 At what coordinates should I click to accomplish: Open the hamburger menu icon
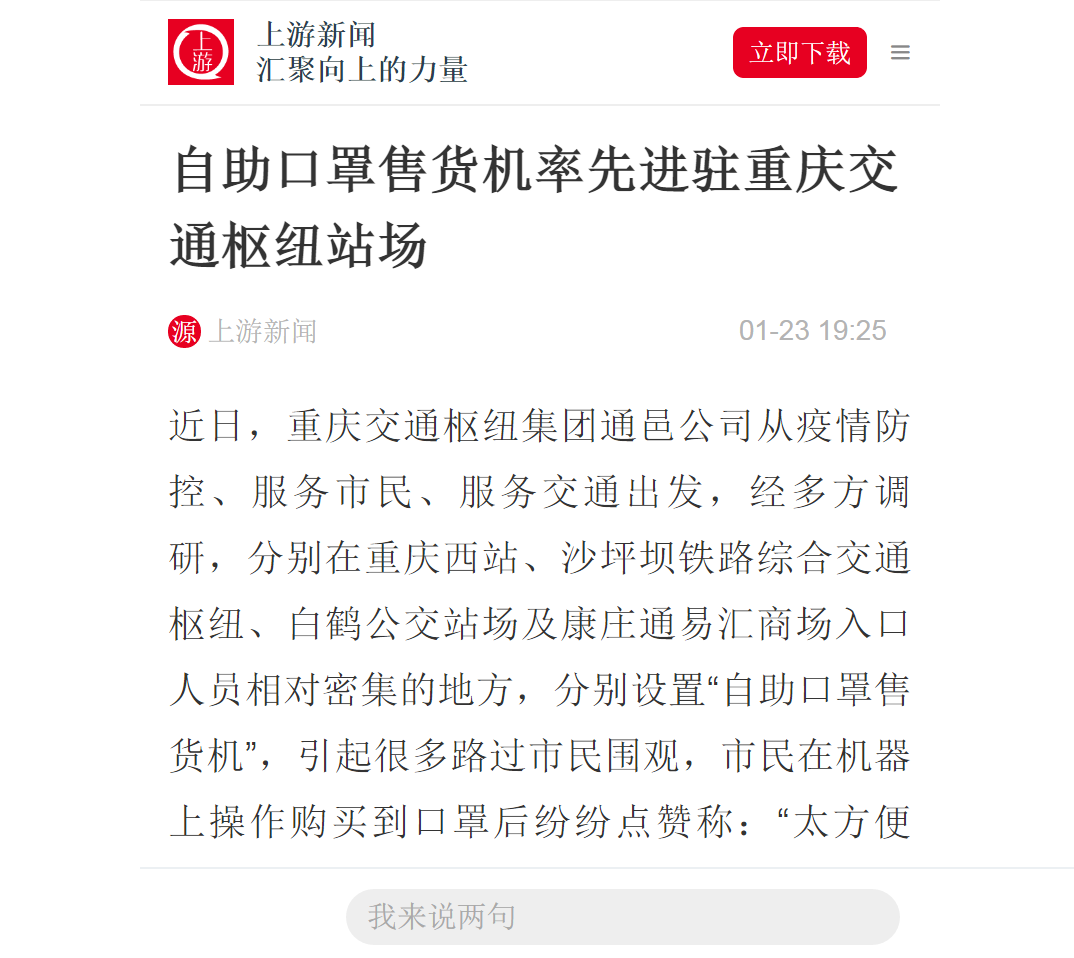pyautogui.click(x=900, y=53)
